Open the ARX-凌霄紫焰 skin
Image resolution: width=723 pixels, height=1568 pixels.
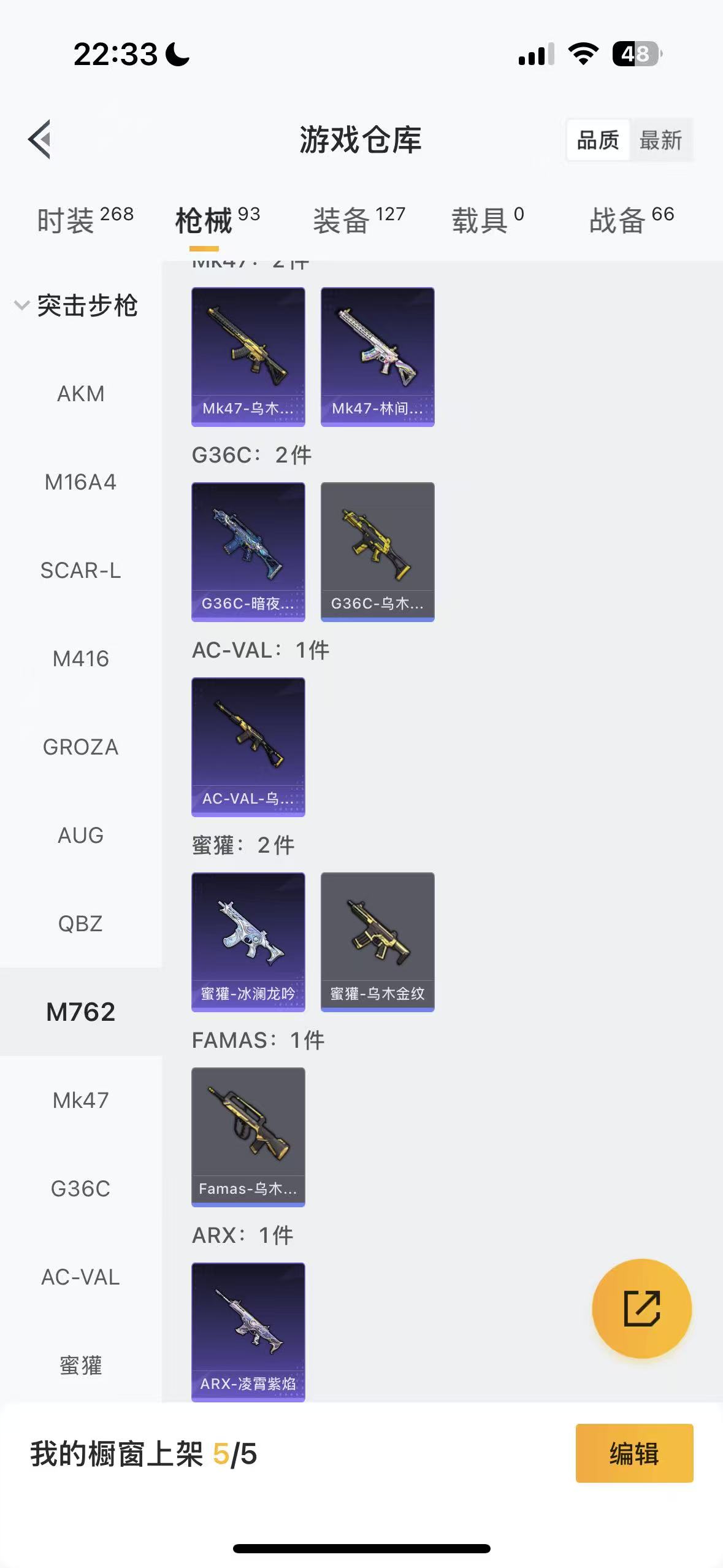pyautogui.click(x=248, y=1331)
